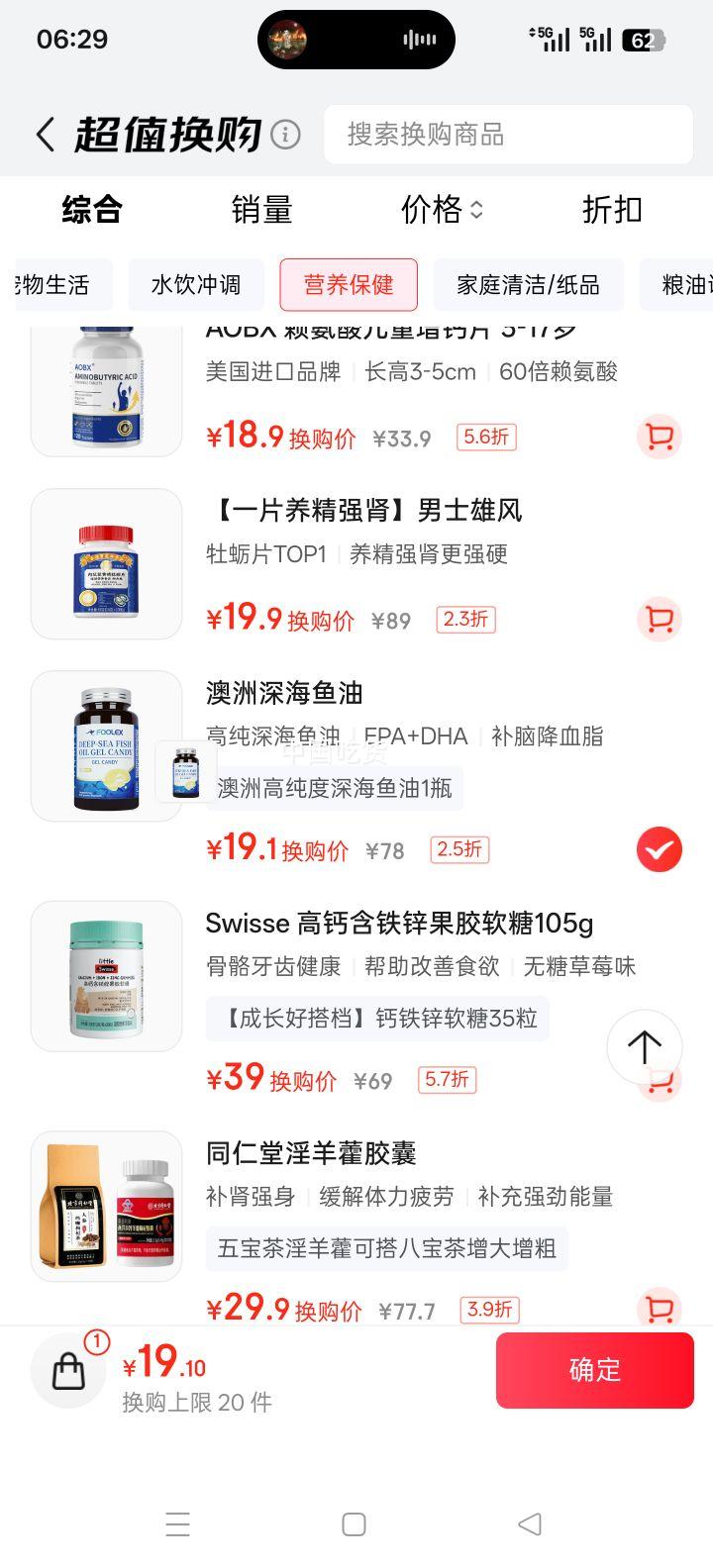Open Swisse 高钙含铁锌果胶软糖 product
Image resolution: width=713 pixels, height=1568 pixels.
point(399,924)
